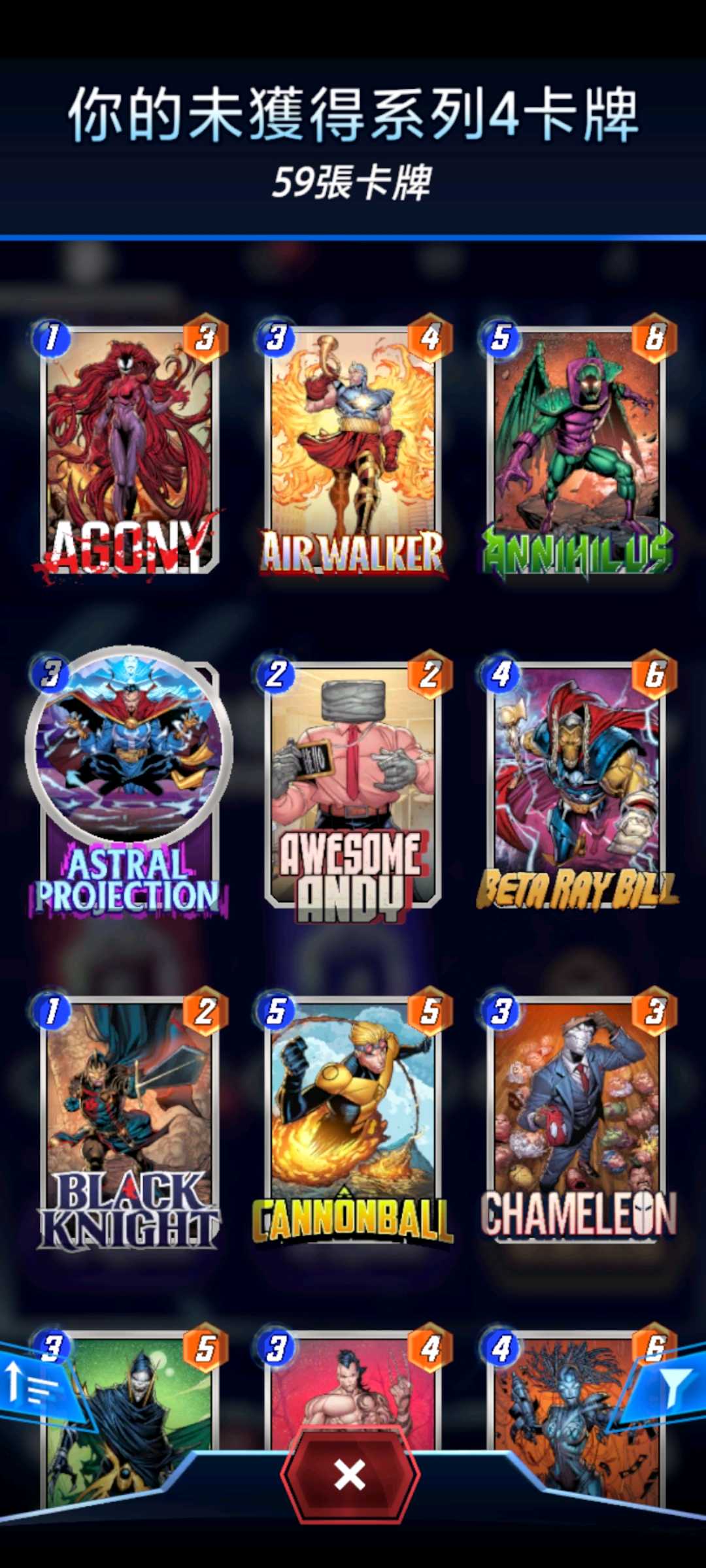Select the Cannonball card
Viewport: 706px width, 1568px height.
click(x=353, y=1120)
